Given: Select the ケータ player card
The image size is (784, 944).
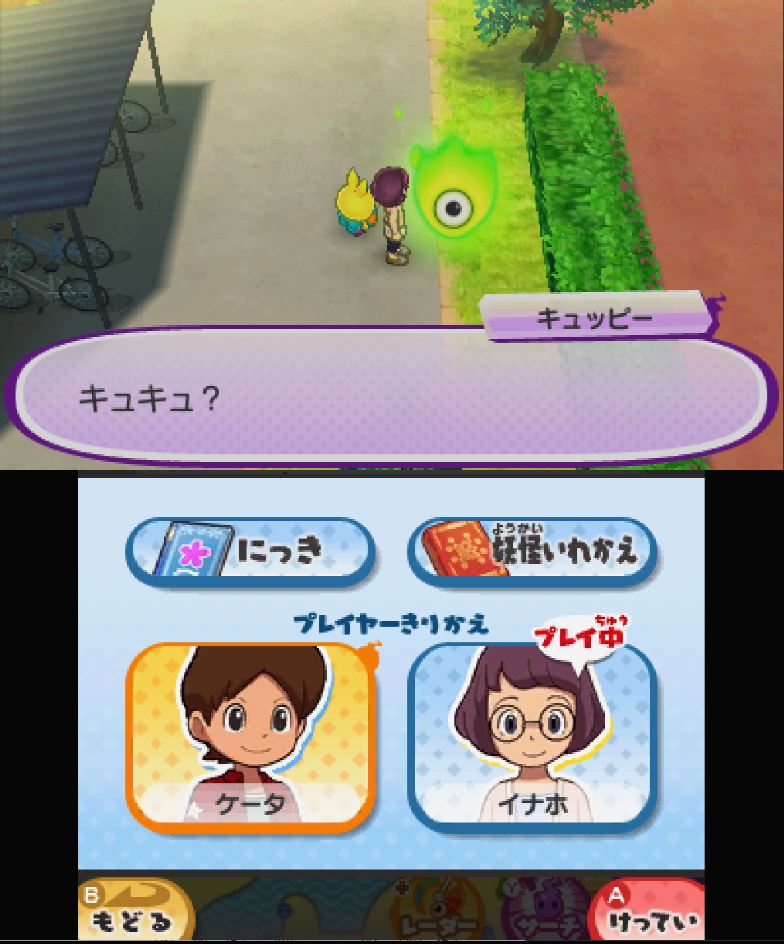Looking at the screenshot, I should tap(250, 738).
